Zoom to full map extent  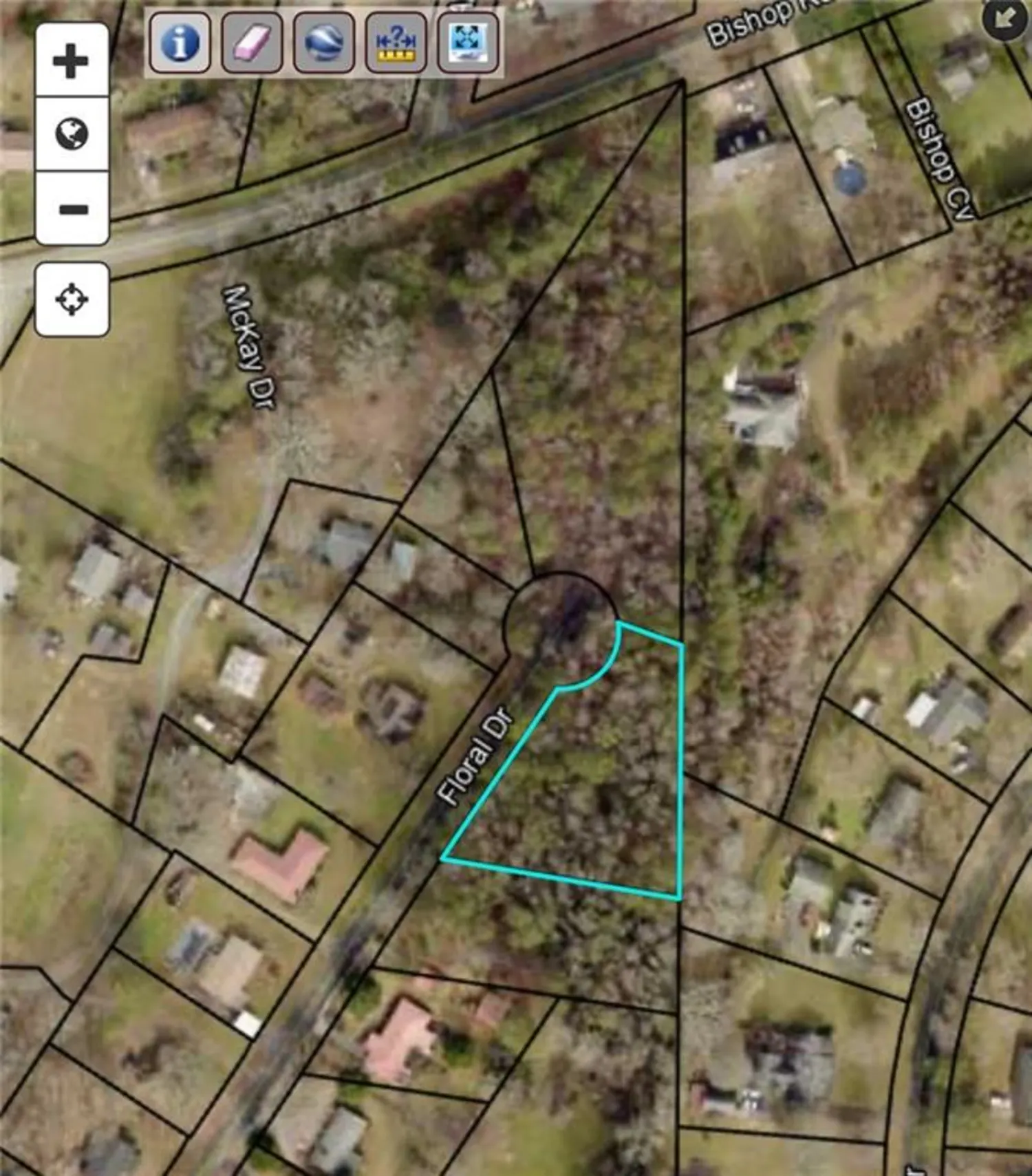point(468,43)
